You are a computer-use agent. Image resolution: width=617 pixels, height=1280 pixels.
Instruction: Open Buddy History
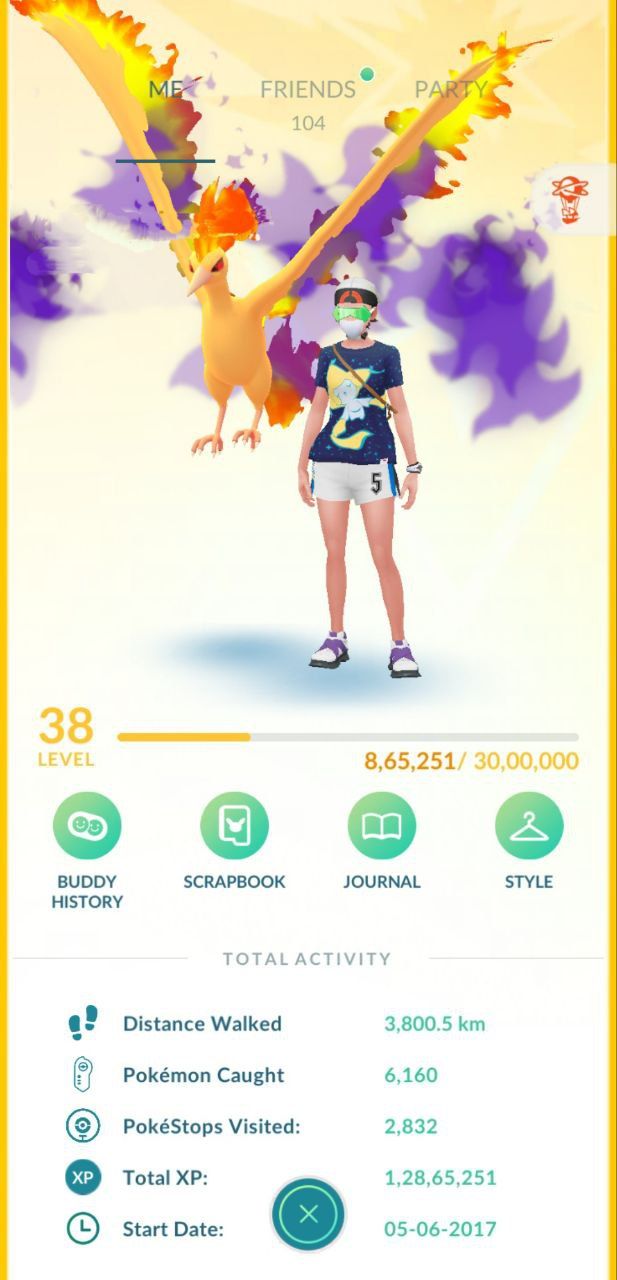pos(87,827)
